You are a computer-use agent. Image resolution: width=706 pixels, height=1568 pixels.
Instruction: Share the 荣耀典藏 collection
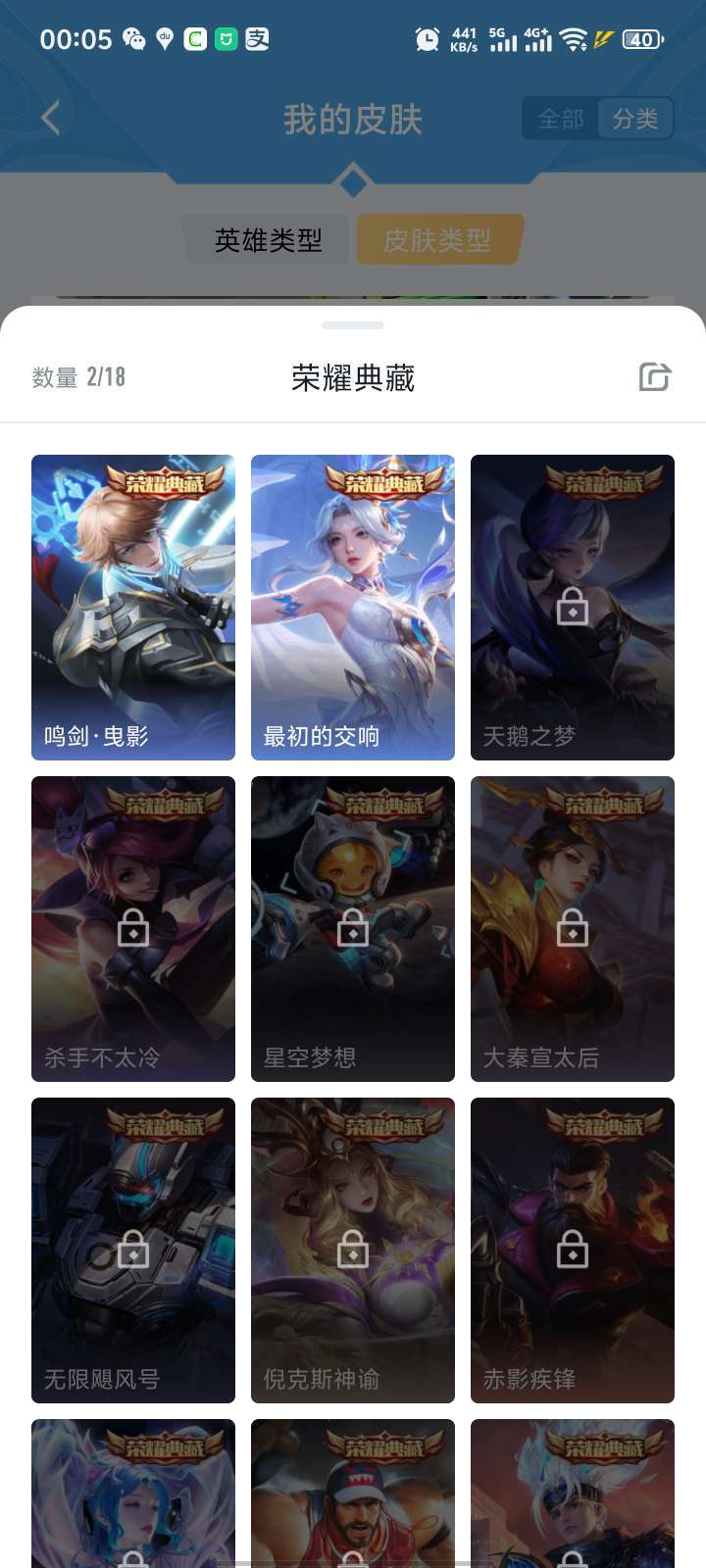coord(654,376)
